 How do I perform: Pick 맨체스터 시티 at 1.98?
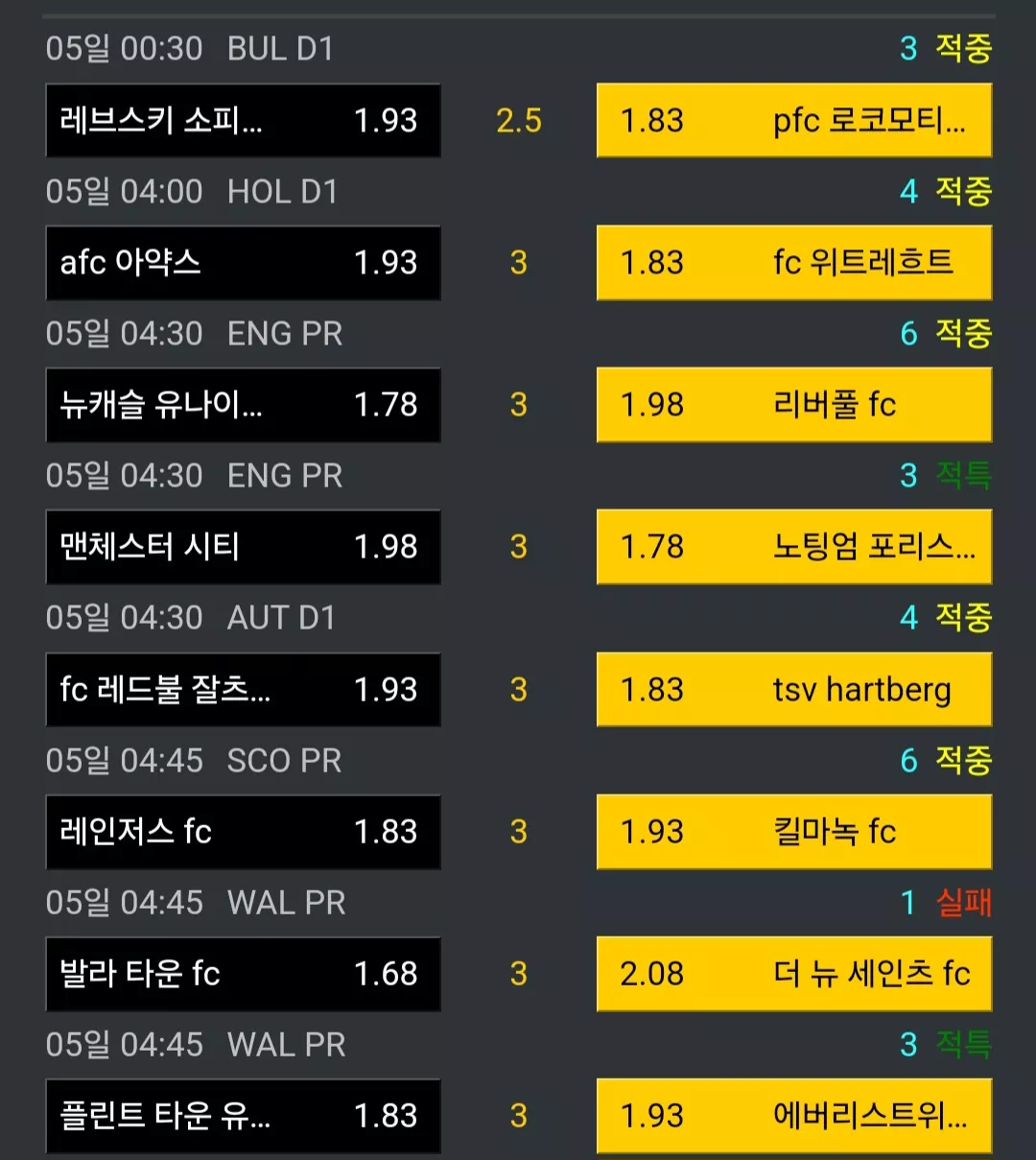[244, 547]
